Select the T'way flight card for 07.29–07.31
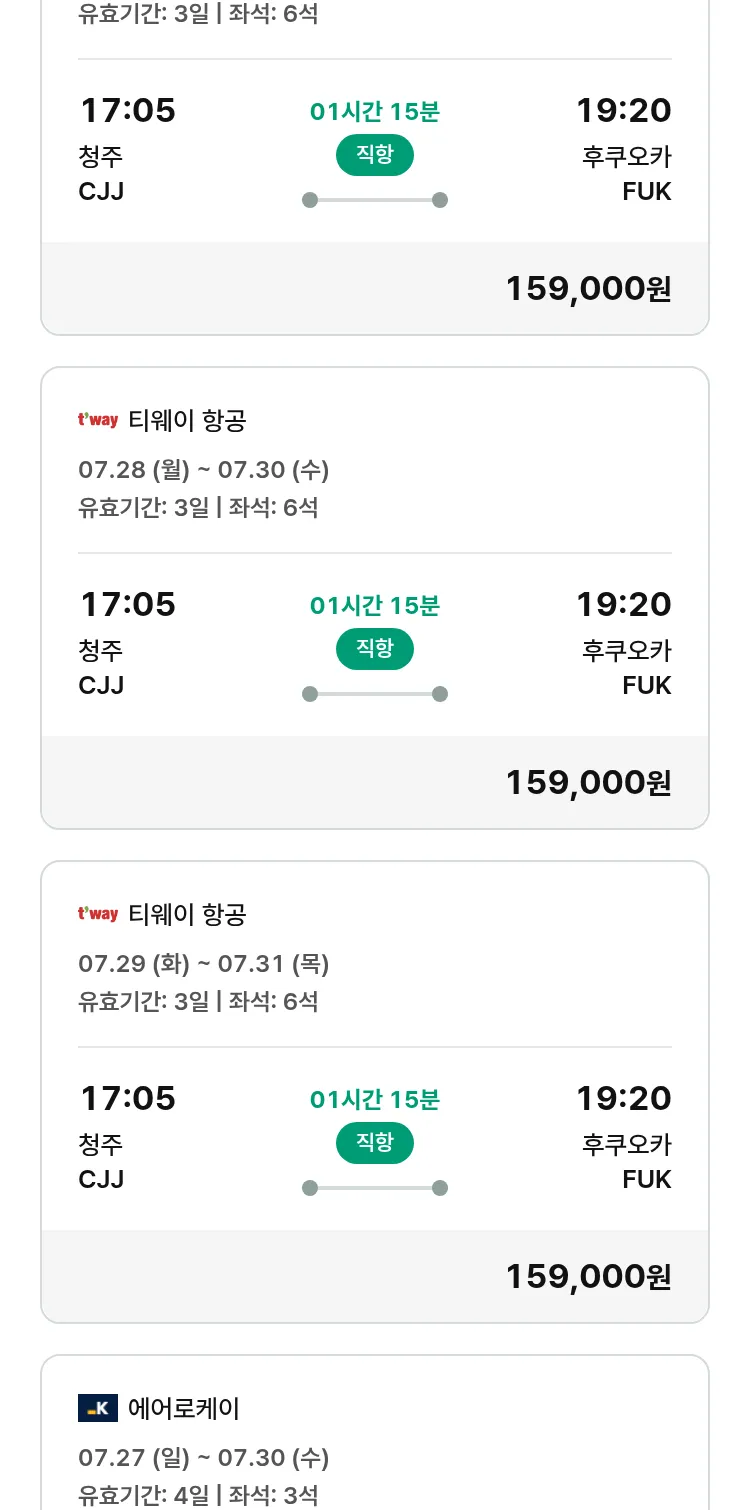 click(x=375, y=1092)
